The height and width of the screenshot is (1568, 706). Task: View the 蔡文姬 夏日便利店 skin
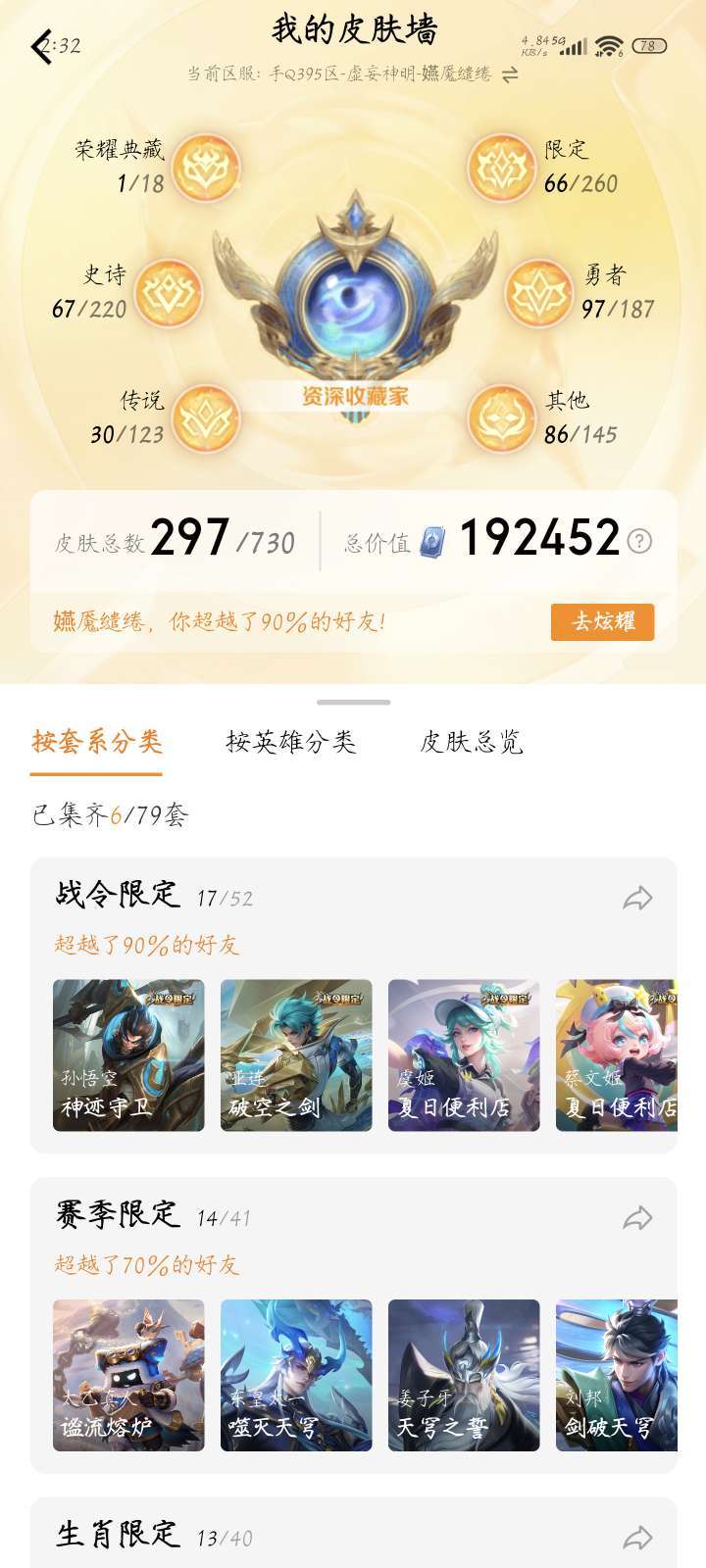tap(616, 1055)
